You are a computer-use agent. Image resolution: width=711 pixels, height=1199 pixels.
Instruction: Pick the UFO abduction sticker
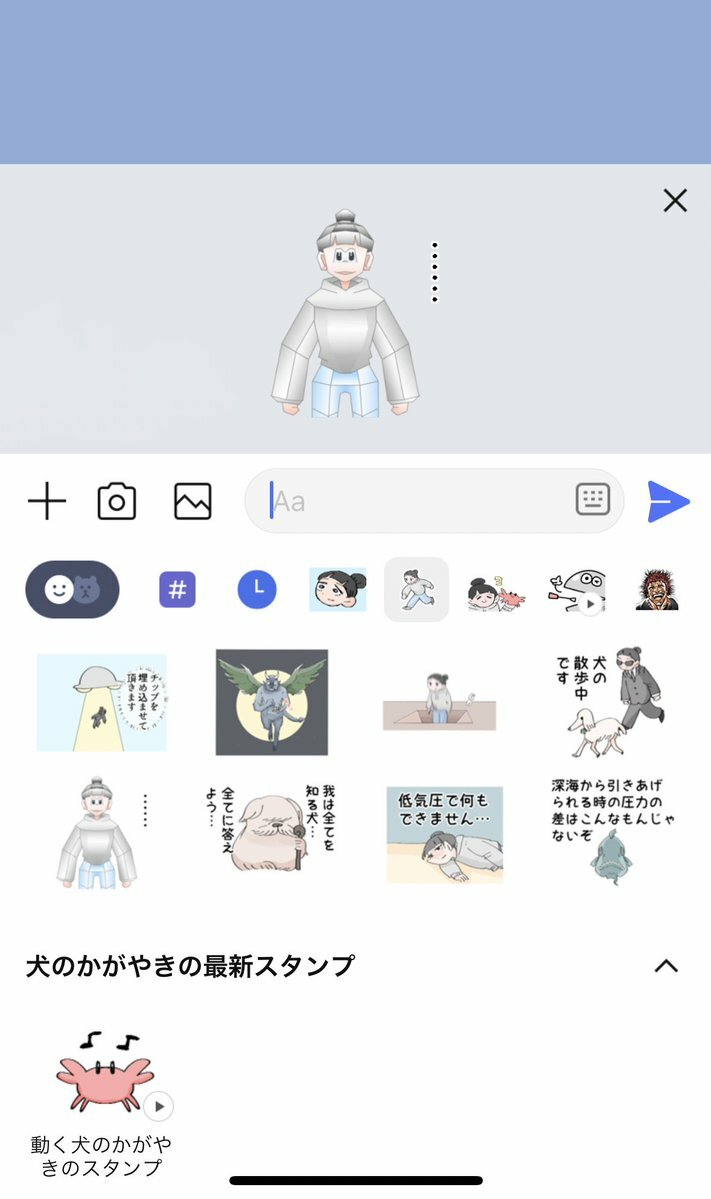point(101,702)
